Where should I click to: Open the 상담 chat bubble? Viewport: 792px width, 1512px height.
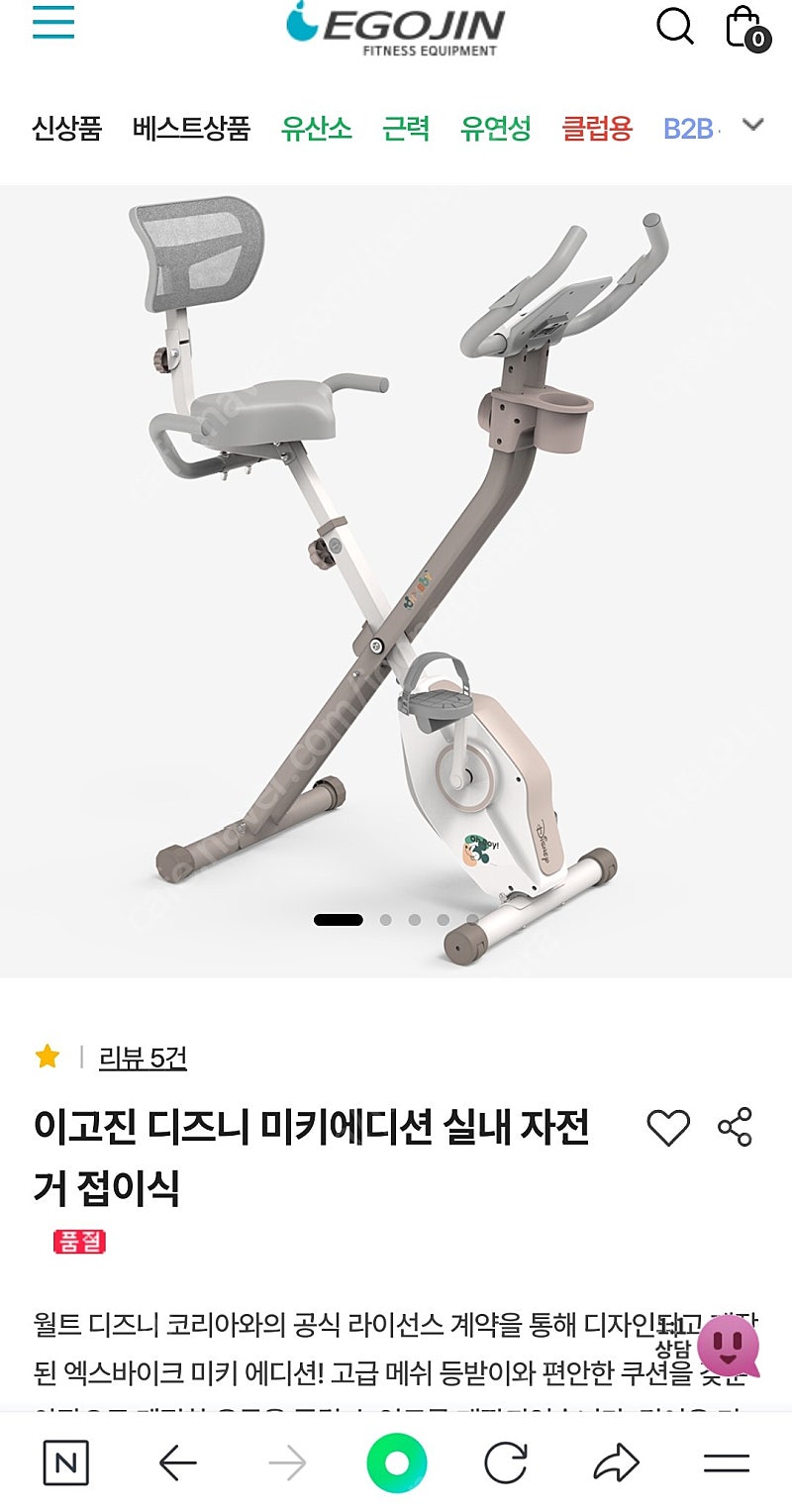tap(728, 1345)
